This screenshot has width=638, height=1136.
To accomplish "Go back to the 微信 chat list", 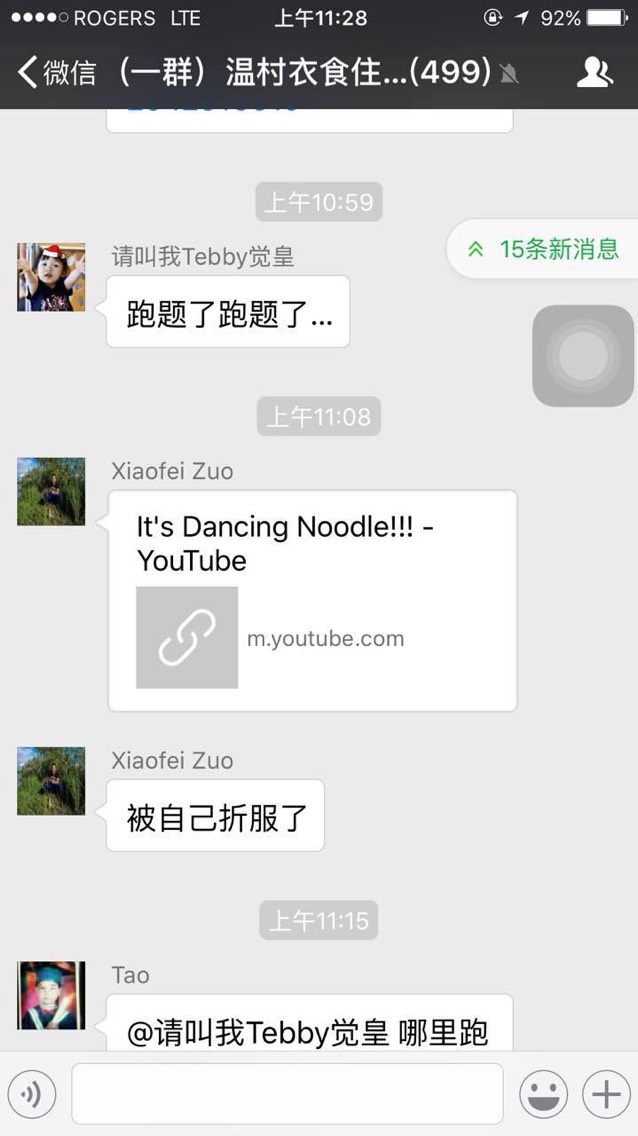I will click(56, 73).
